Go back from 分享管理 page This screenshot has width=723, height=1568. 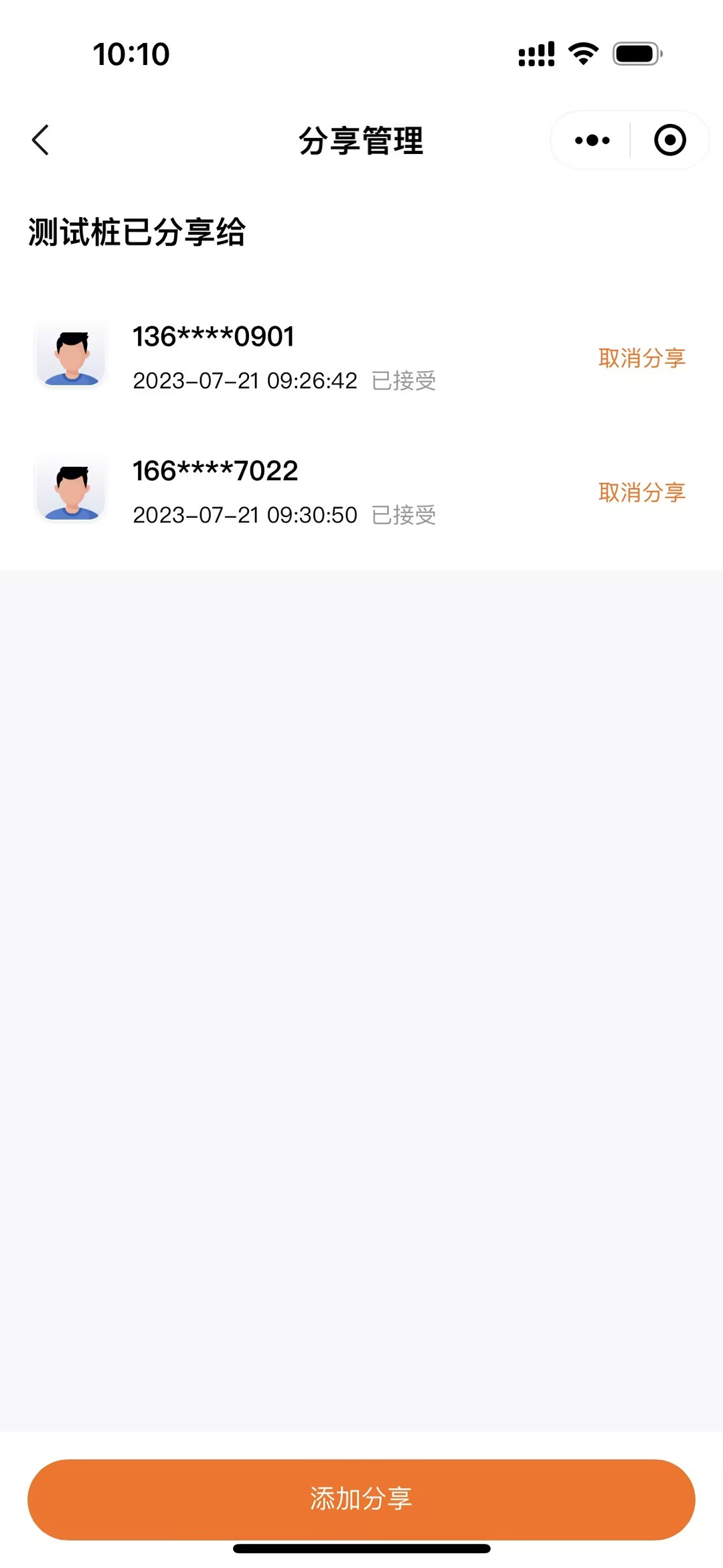tap(41, 140)
